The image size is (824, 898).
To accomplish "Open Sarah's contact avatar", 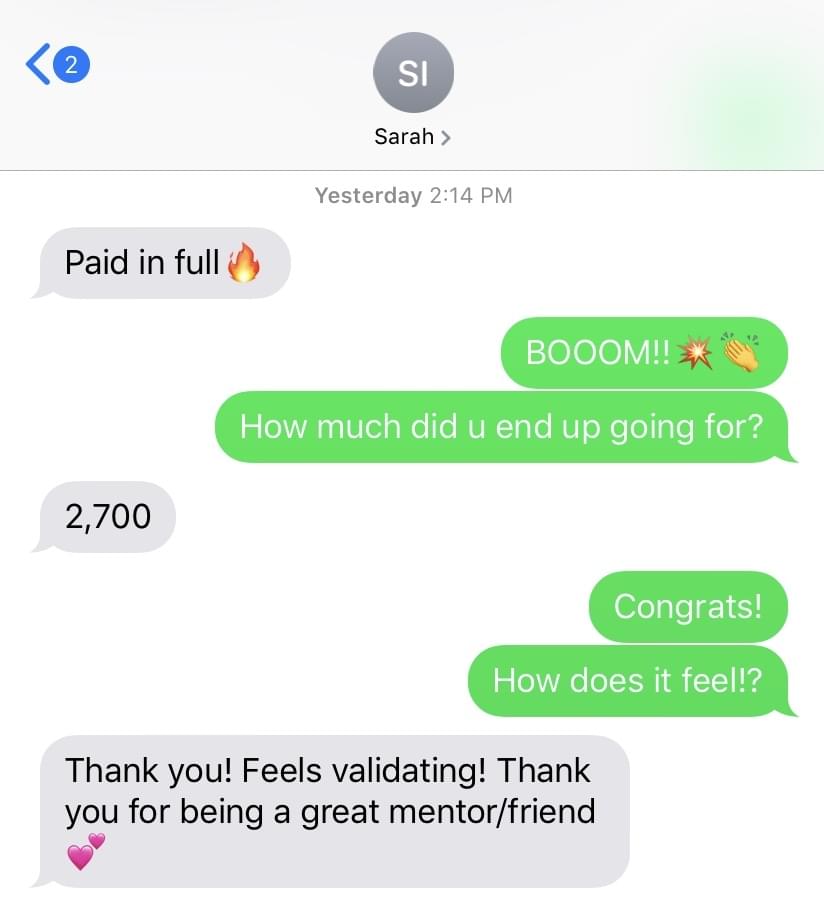I will [x=412, y=72].
